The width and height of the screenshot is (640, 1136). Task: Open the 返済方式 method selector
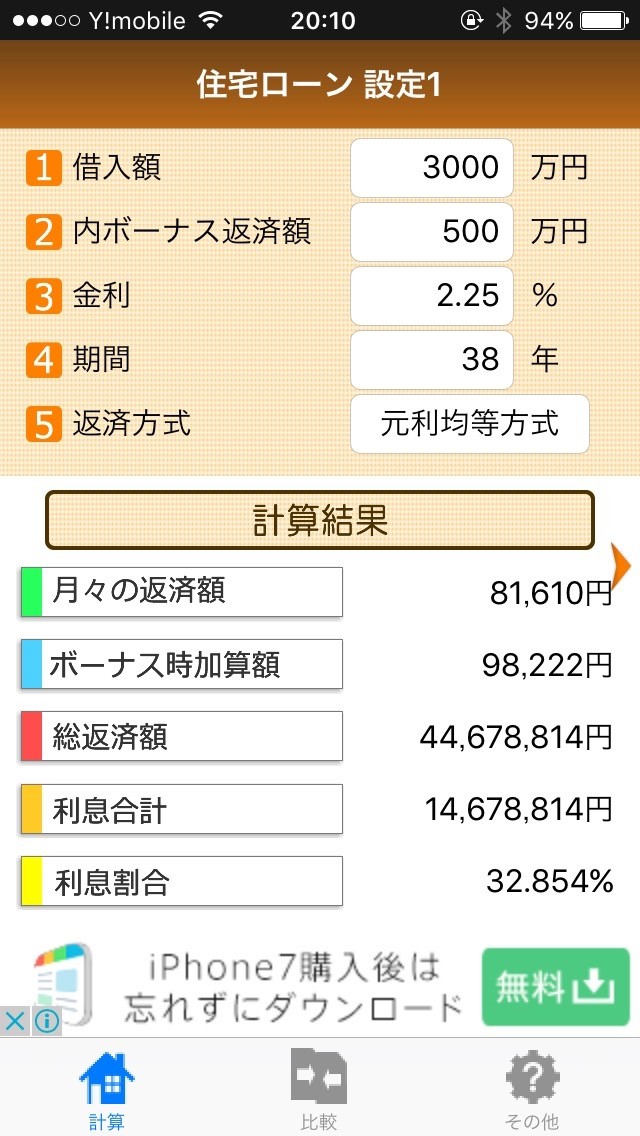tap(470, 424)
